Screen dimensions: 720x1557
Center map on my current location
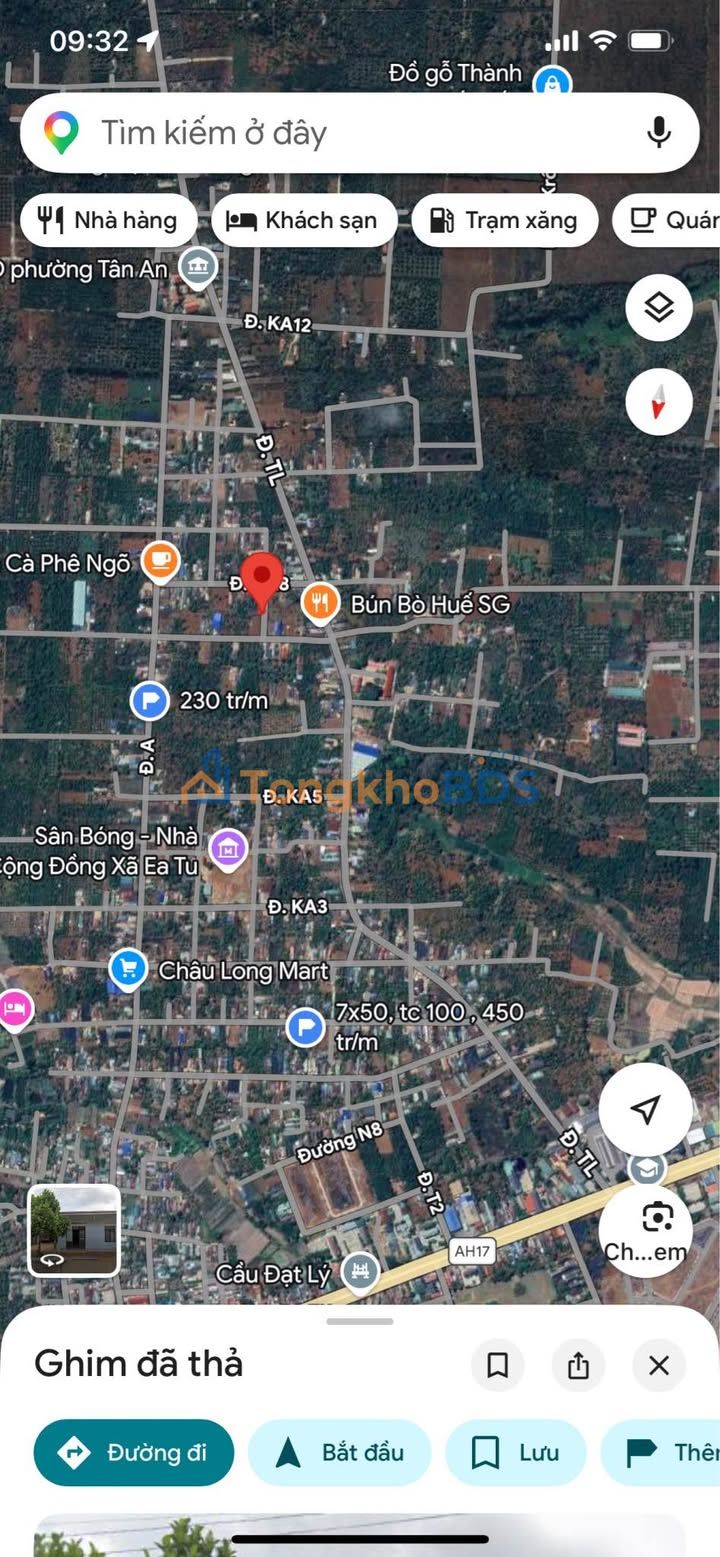point(646,1109)
